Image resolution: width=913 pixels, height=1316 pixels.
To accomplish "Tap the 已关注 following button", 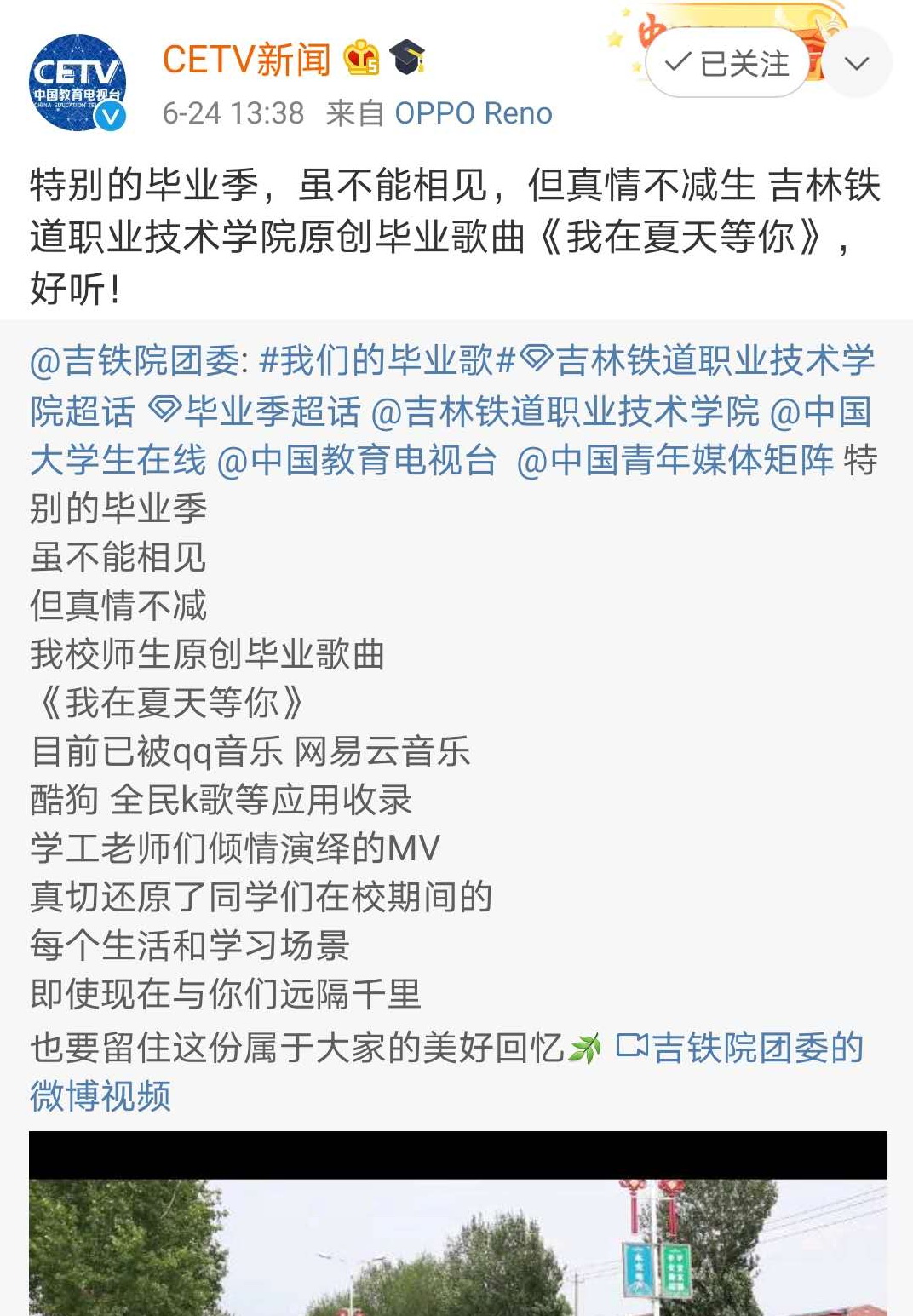I will [x=727, y=63].
